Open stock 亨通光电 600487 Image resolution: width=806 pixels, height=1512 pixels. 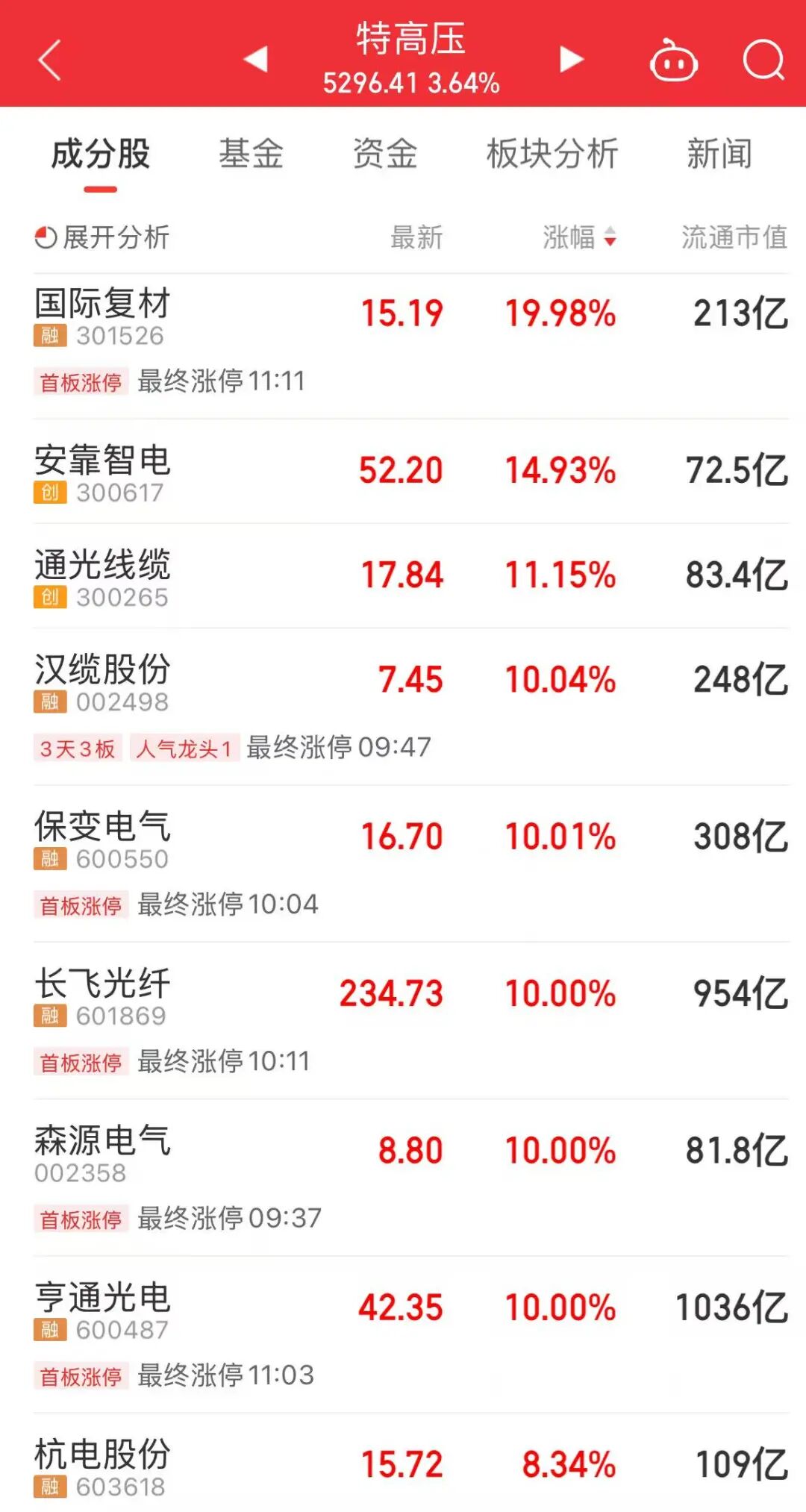(102, 1310)
